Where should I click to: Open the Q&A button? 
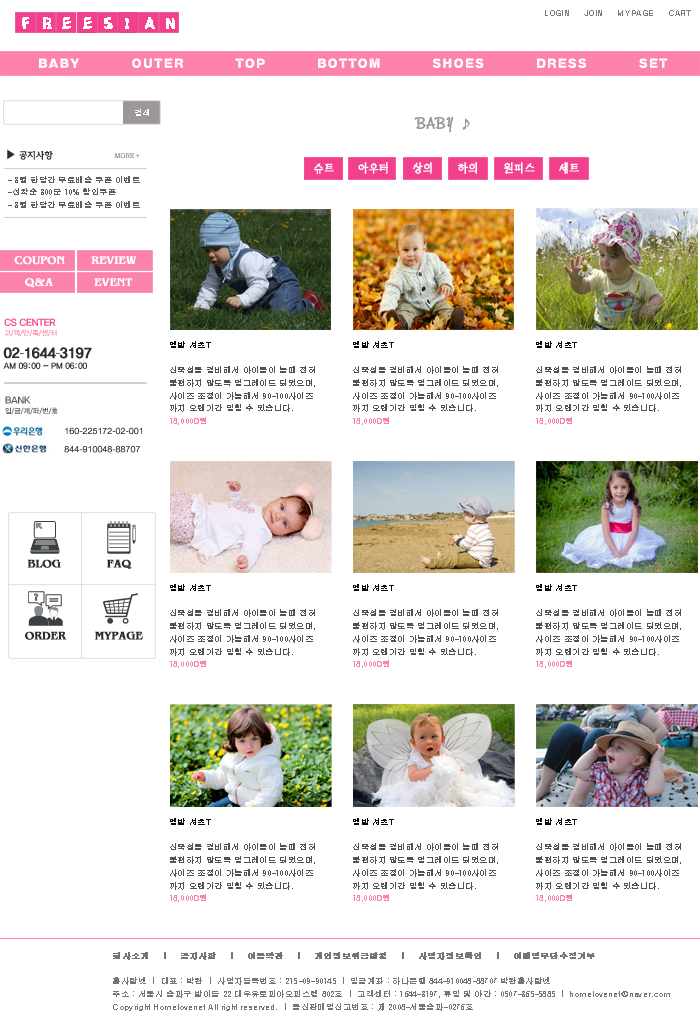point(39,282)
